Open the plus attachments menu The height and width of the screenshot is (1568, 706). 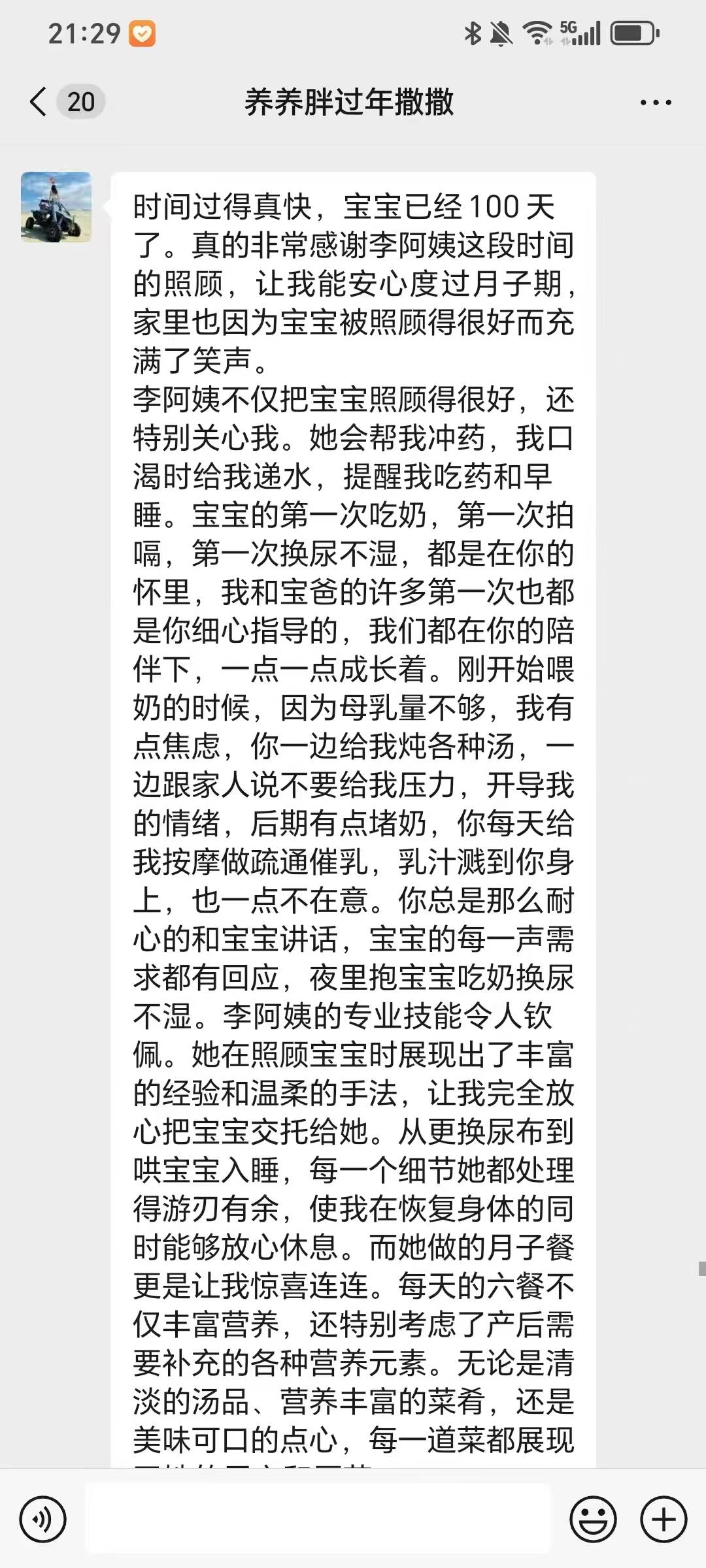pyautogui.click(x=664, y=1520)
